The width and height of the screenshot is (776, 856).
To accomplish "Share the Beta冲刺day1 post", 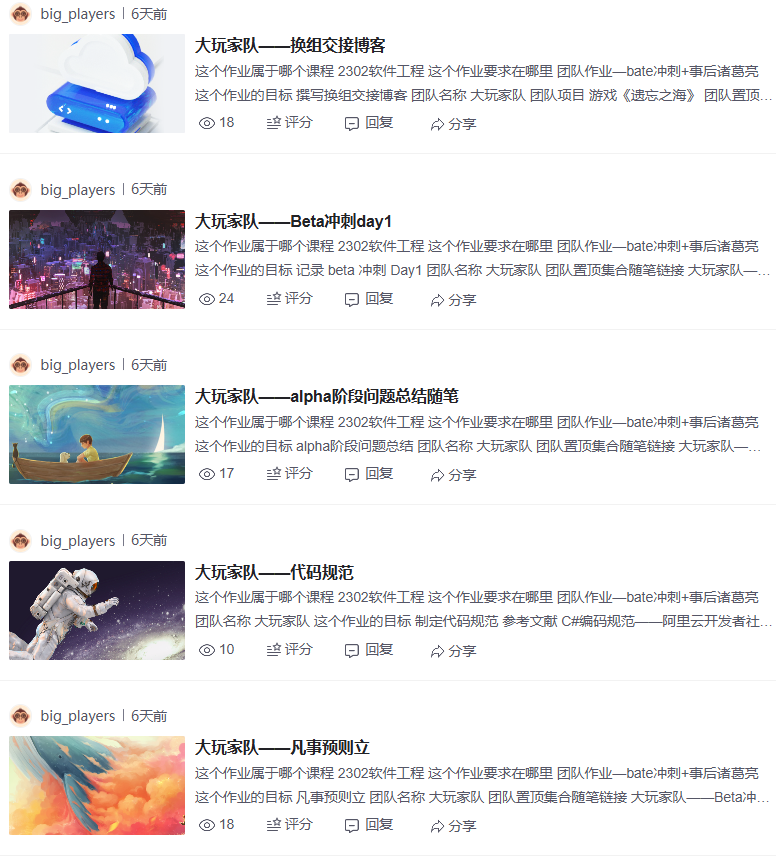I will [453, 300].
